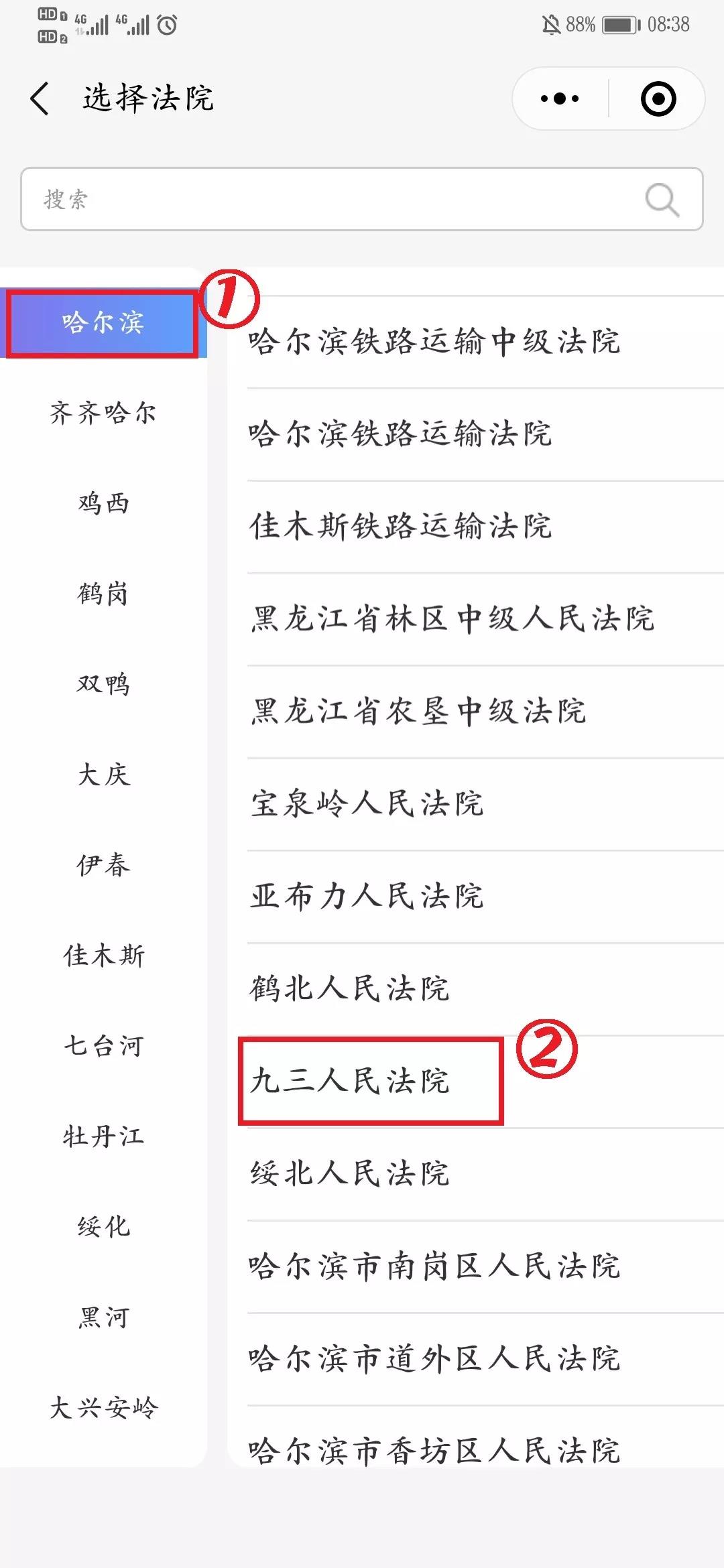Select the 哈尔滨 city tab
This screenshot has height=1568, width=724.
click(x=103, y=323)
